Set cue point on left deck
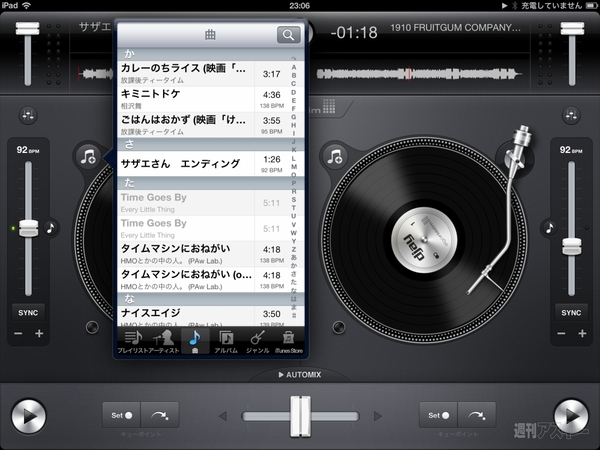 coord(122,414)
